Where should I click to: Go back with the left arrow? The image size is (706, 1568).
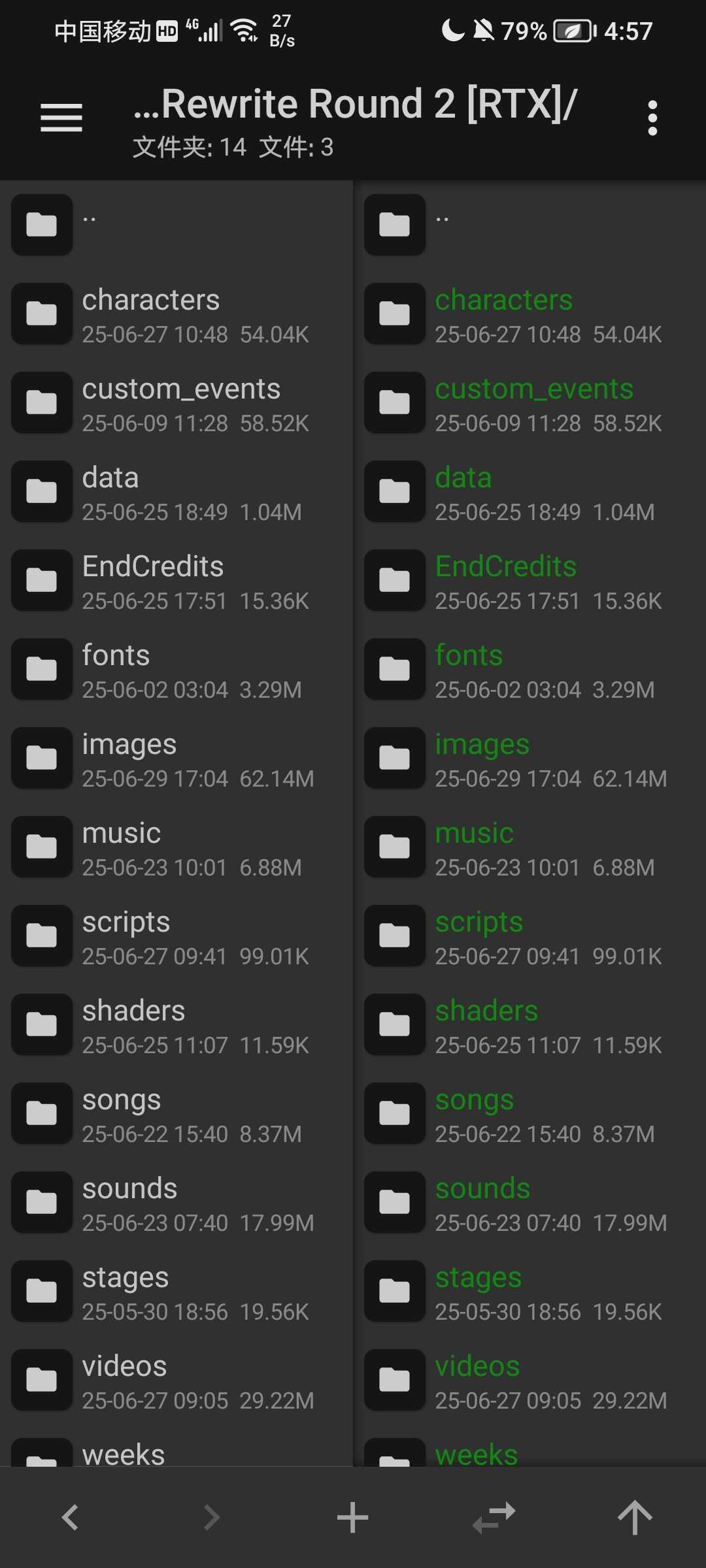click(71, 1517)
